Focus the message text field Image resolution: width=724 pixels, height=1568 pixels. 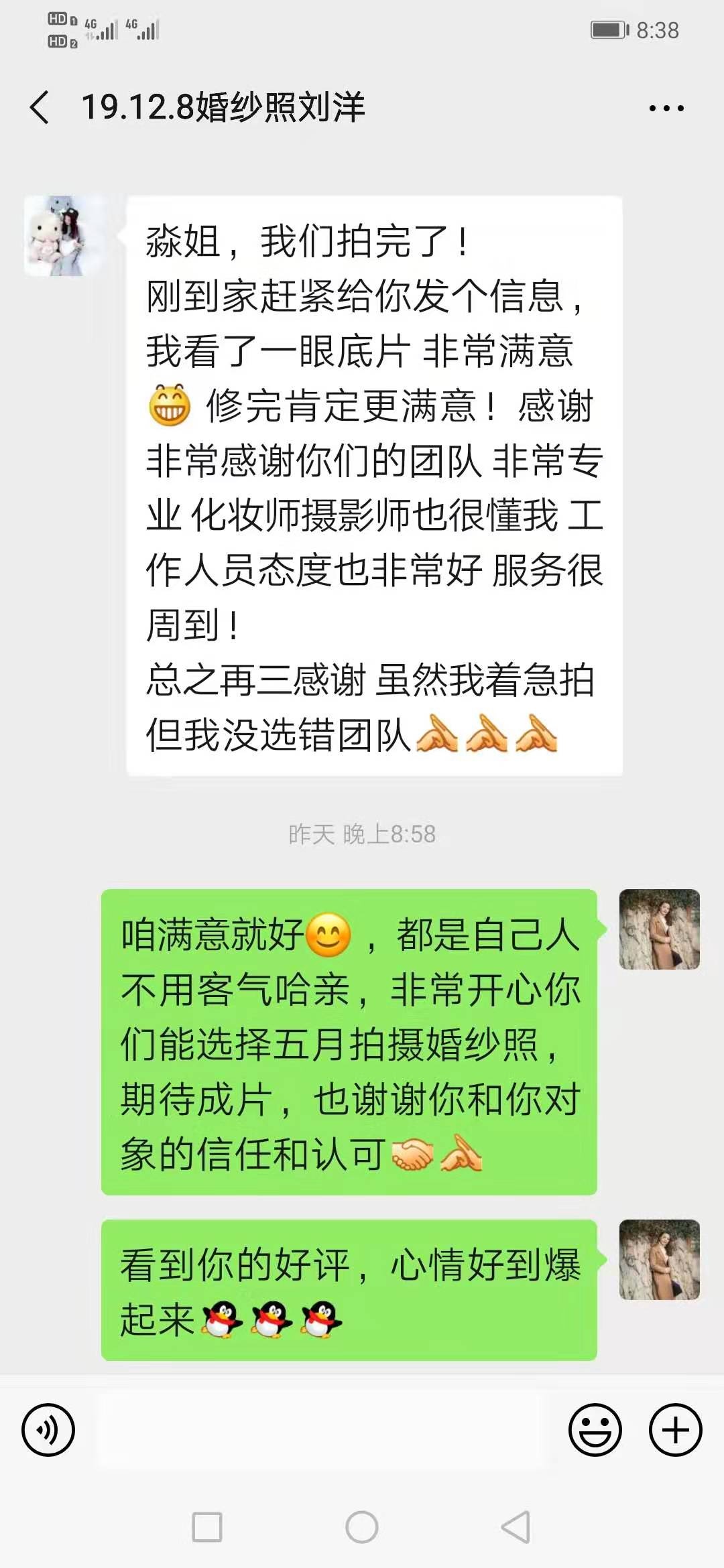pos(318,1430)
